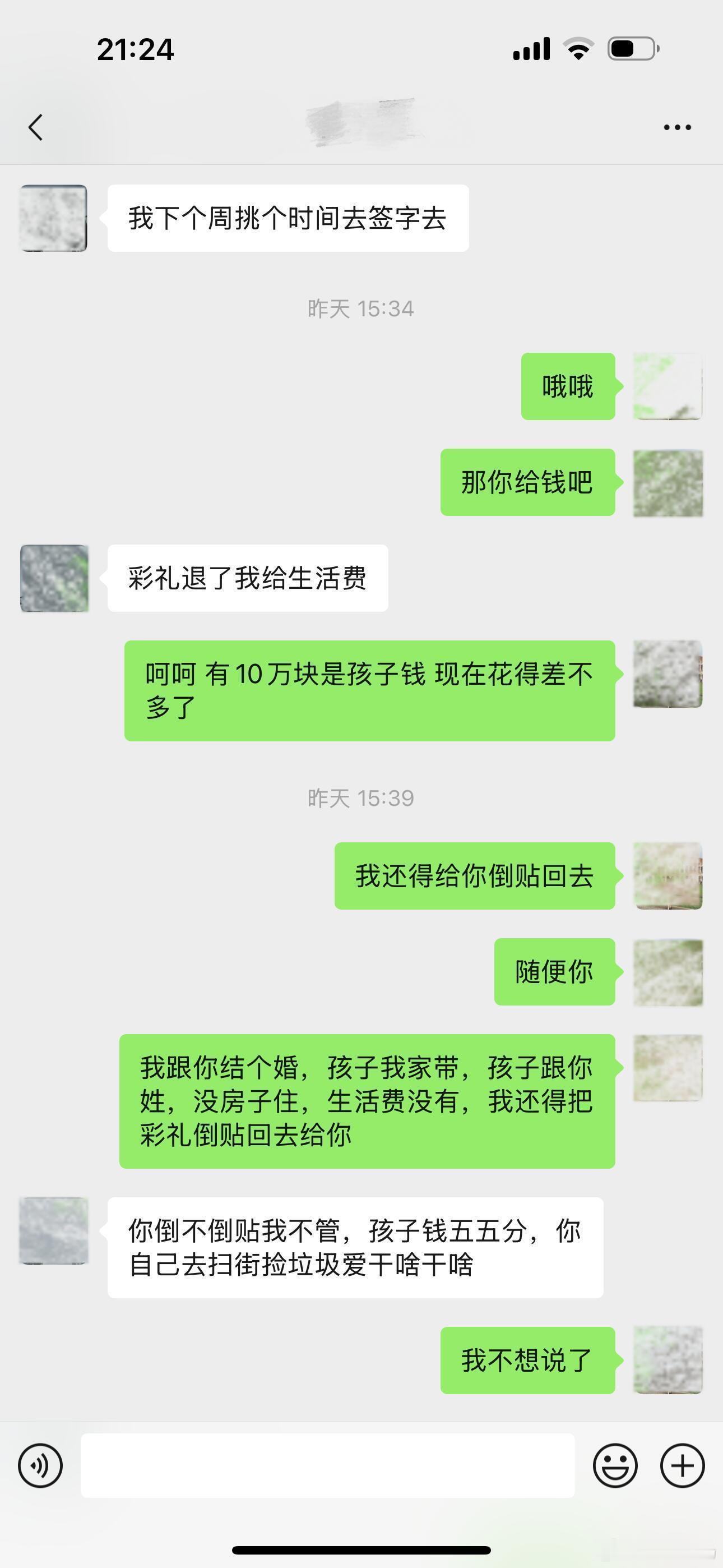
Task: Tap the 21:24 clock in status bar
Action: pyautogui.click(x=137, y=50)
